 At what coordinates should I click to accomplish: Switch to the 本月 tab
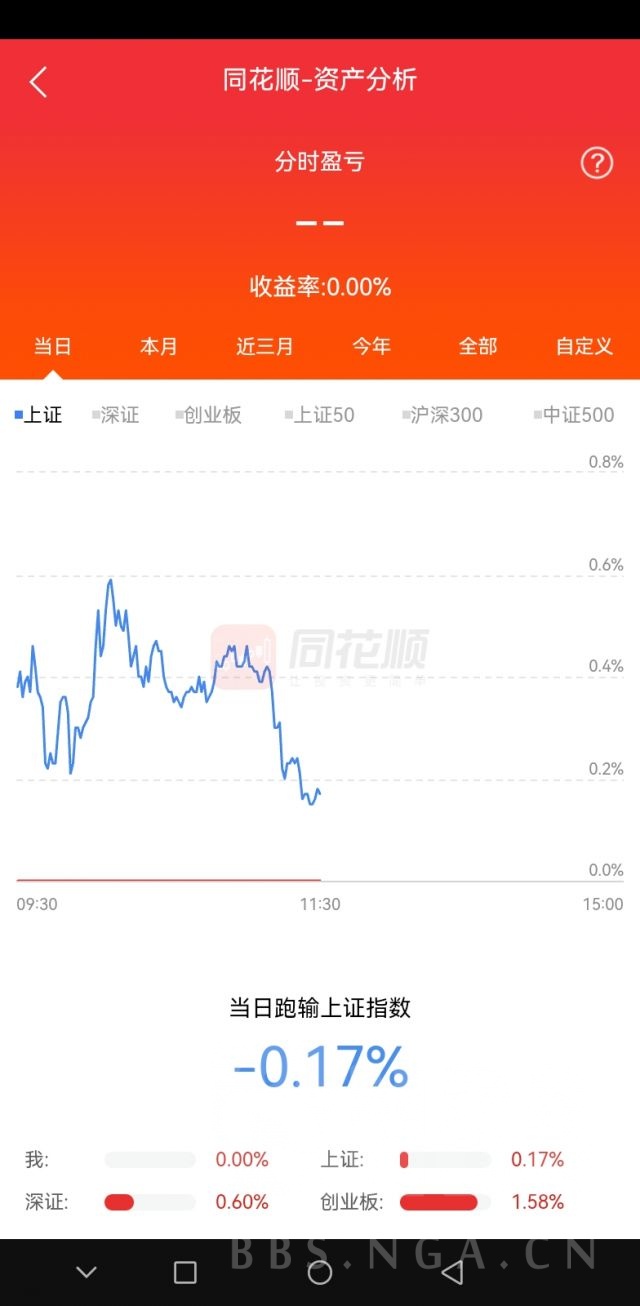(159, 346)
